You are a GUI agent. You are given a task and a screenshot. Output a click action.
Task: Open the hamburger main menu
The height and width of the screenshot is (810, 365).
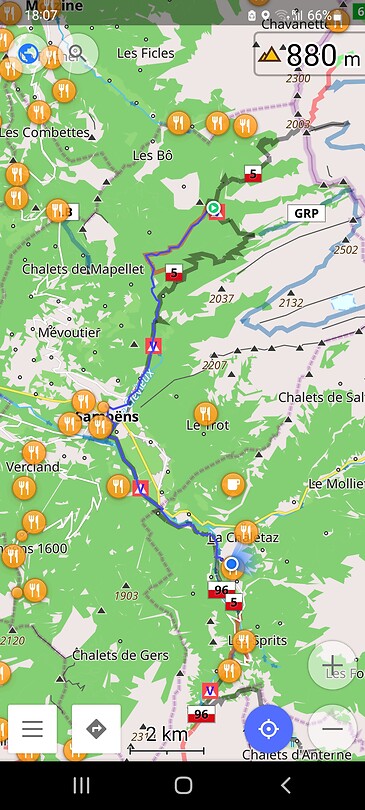(32, 729)
